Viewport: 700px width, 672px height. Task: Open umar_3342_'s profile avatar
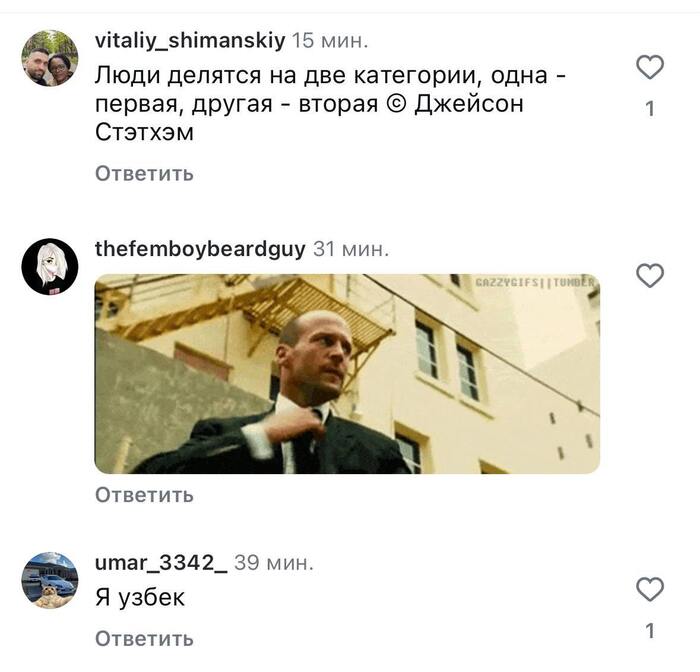[x=50, y=580]
